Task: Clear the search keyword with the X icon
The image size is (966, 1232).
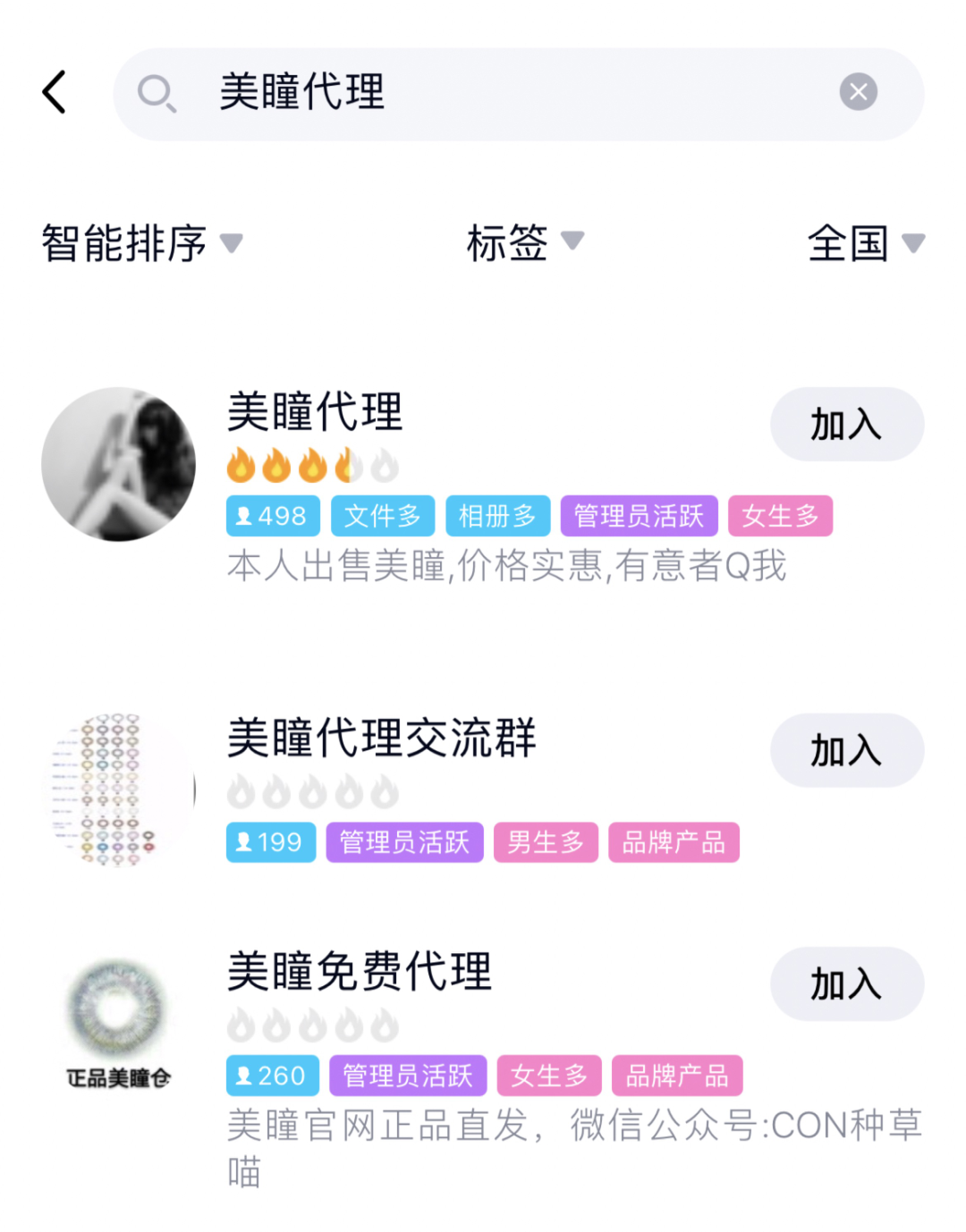Action: pos(858,91)
